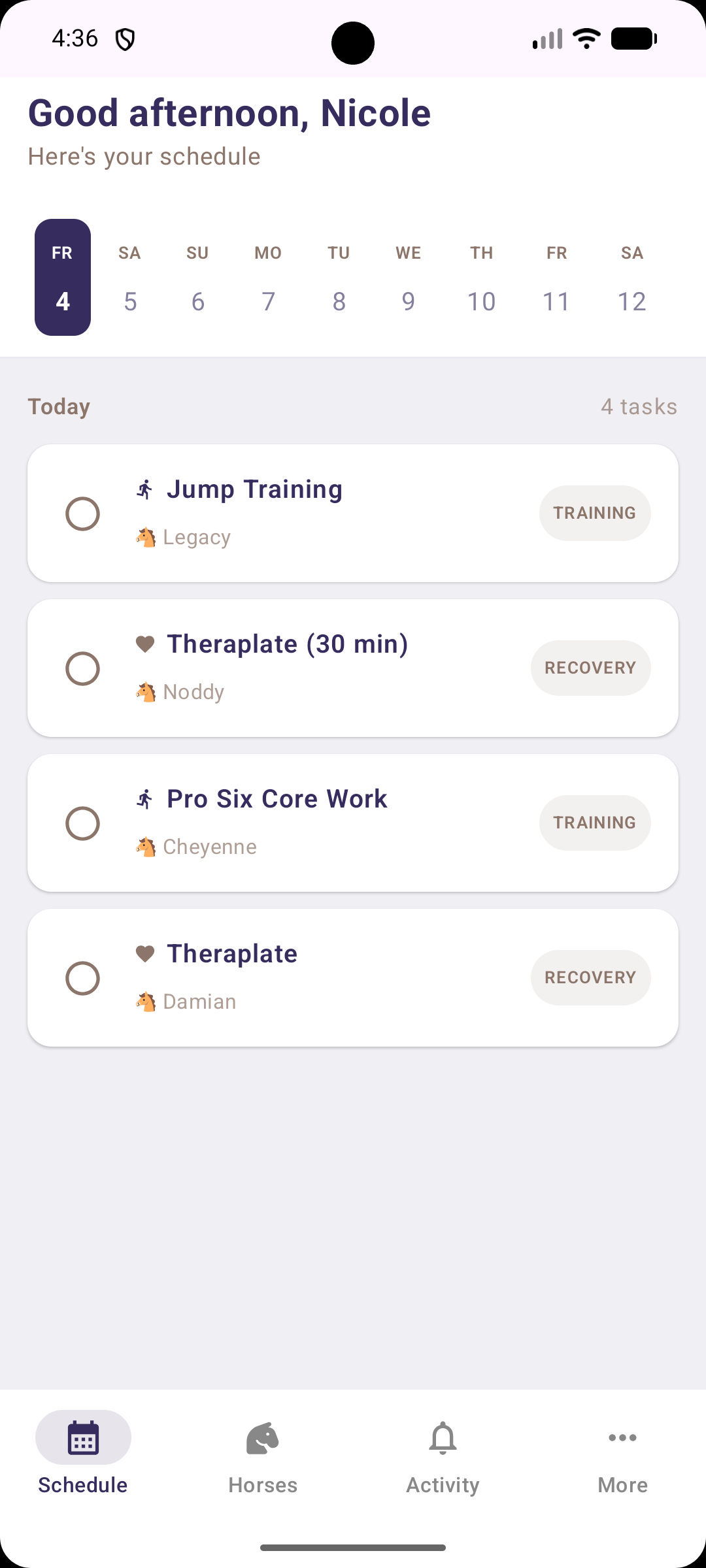706x1568 pixels.
Task: View schedule for Wednesday 9
Action: [409, 278]
